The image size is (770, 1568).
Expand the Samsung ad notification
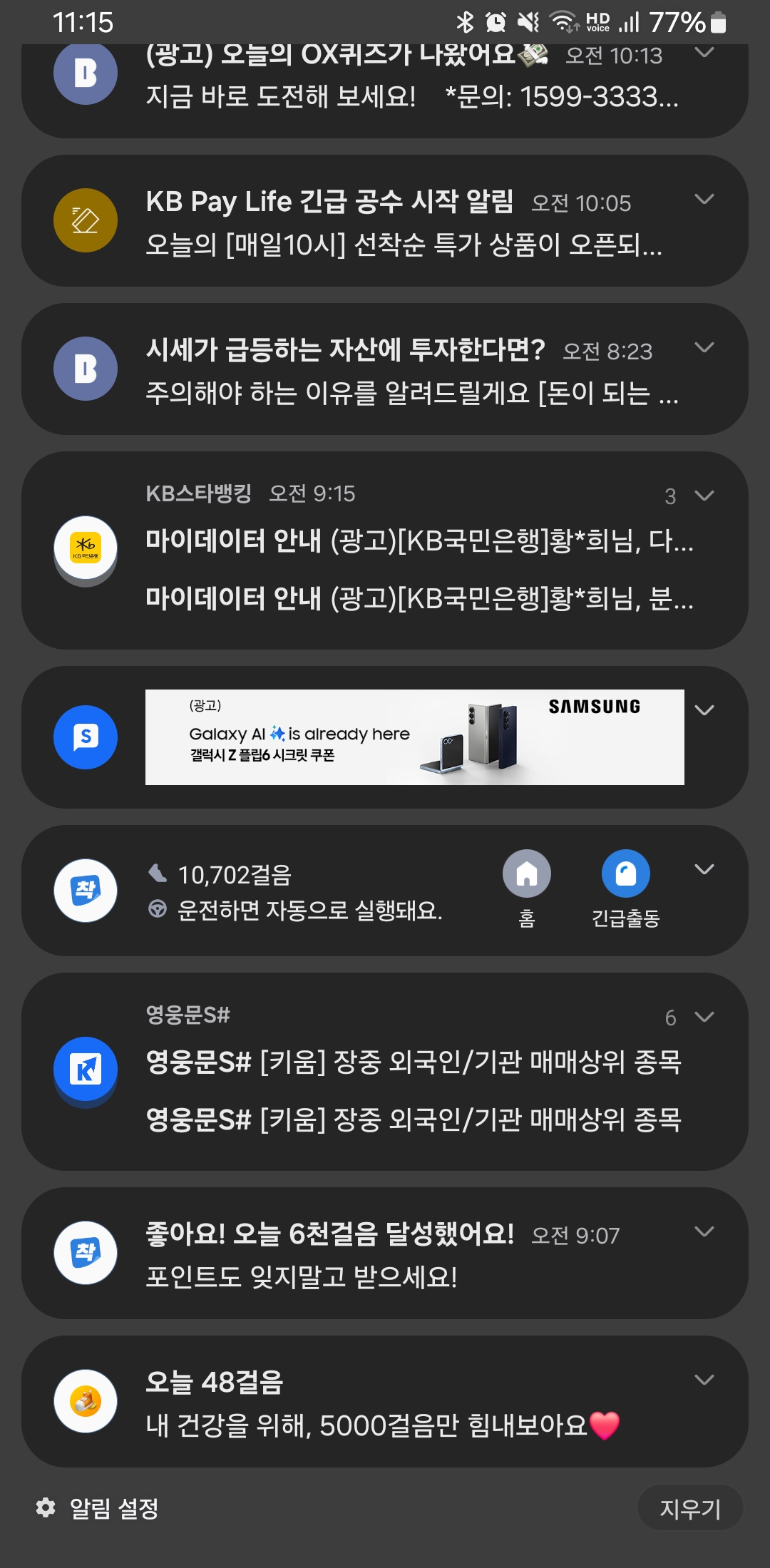(x=704, y=710)
